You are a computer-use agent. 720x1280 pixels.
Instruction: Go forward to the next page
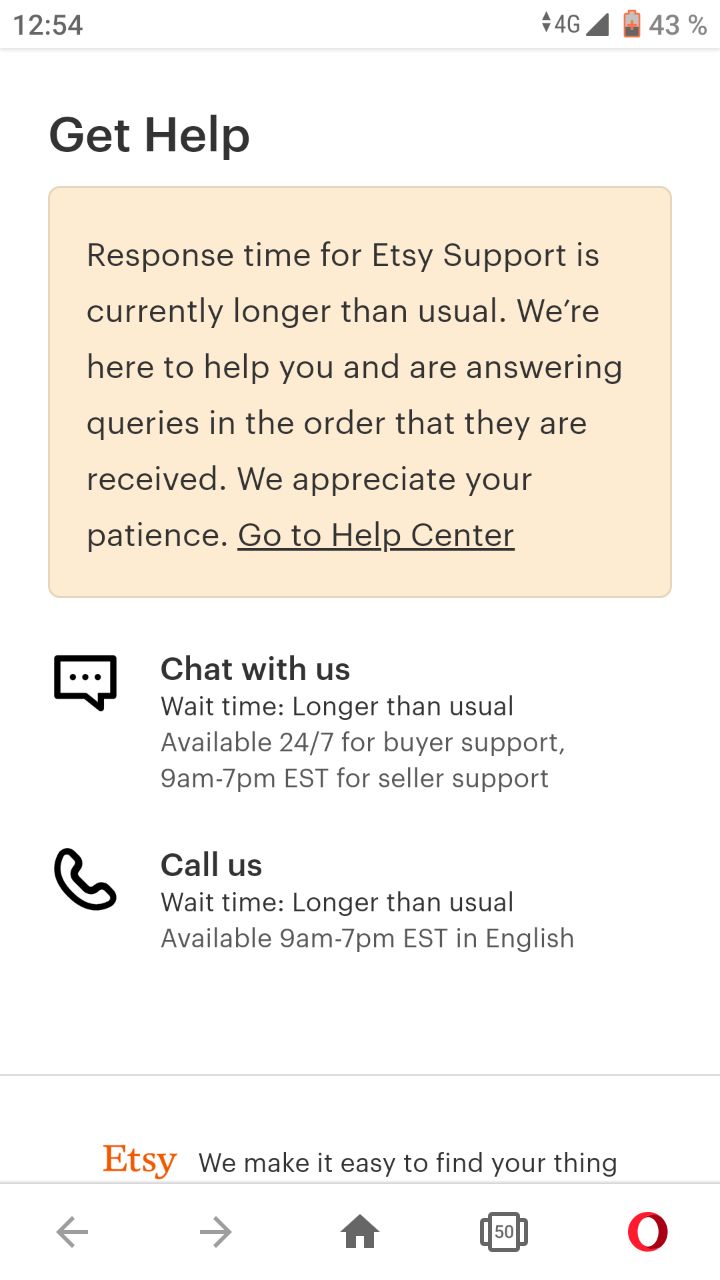[x=215, y=1233]
